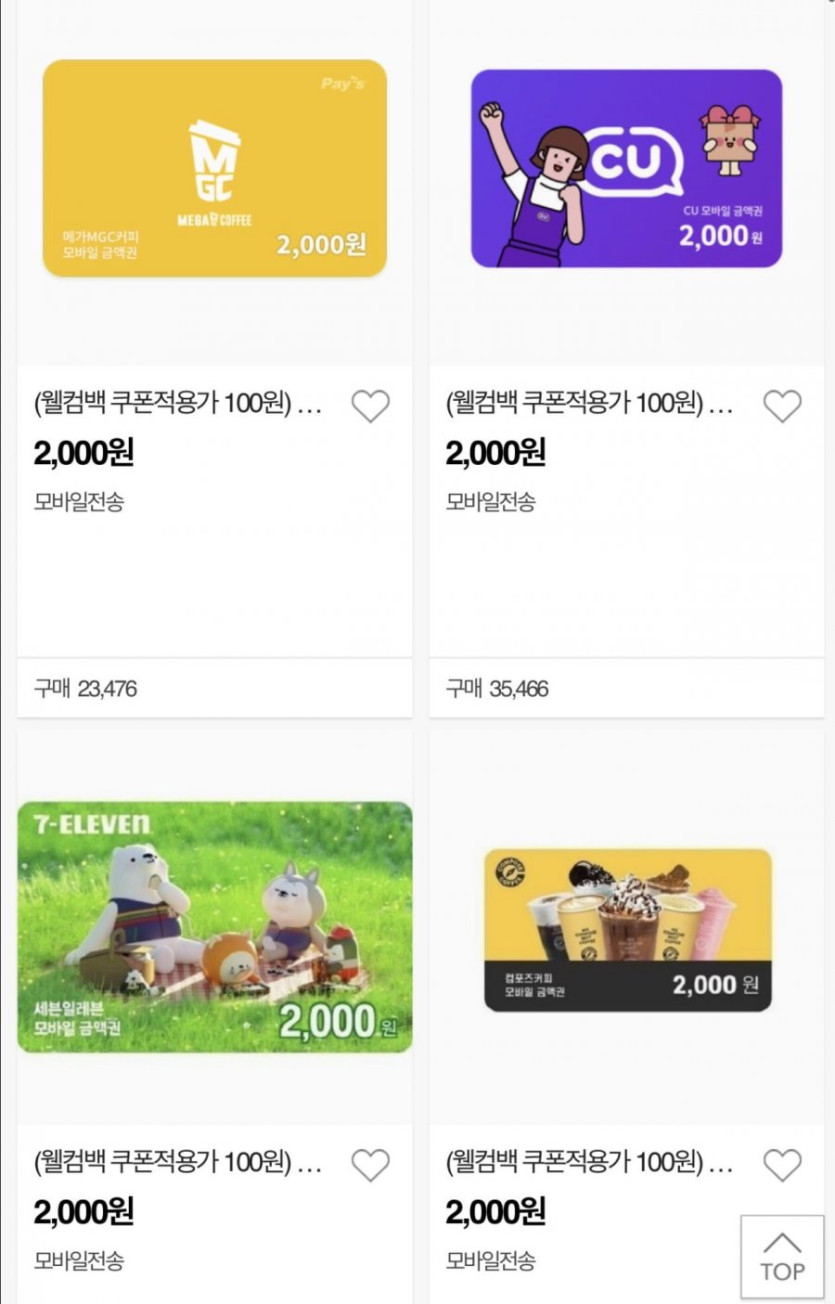Wishlist the Mega MGC Coffee voucher

[370, 406]
